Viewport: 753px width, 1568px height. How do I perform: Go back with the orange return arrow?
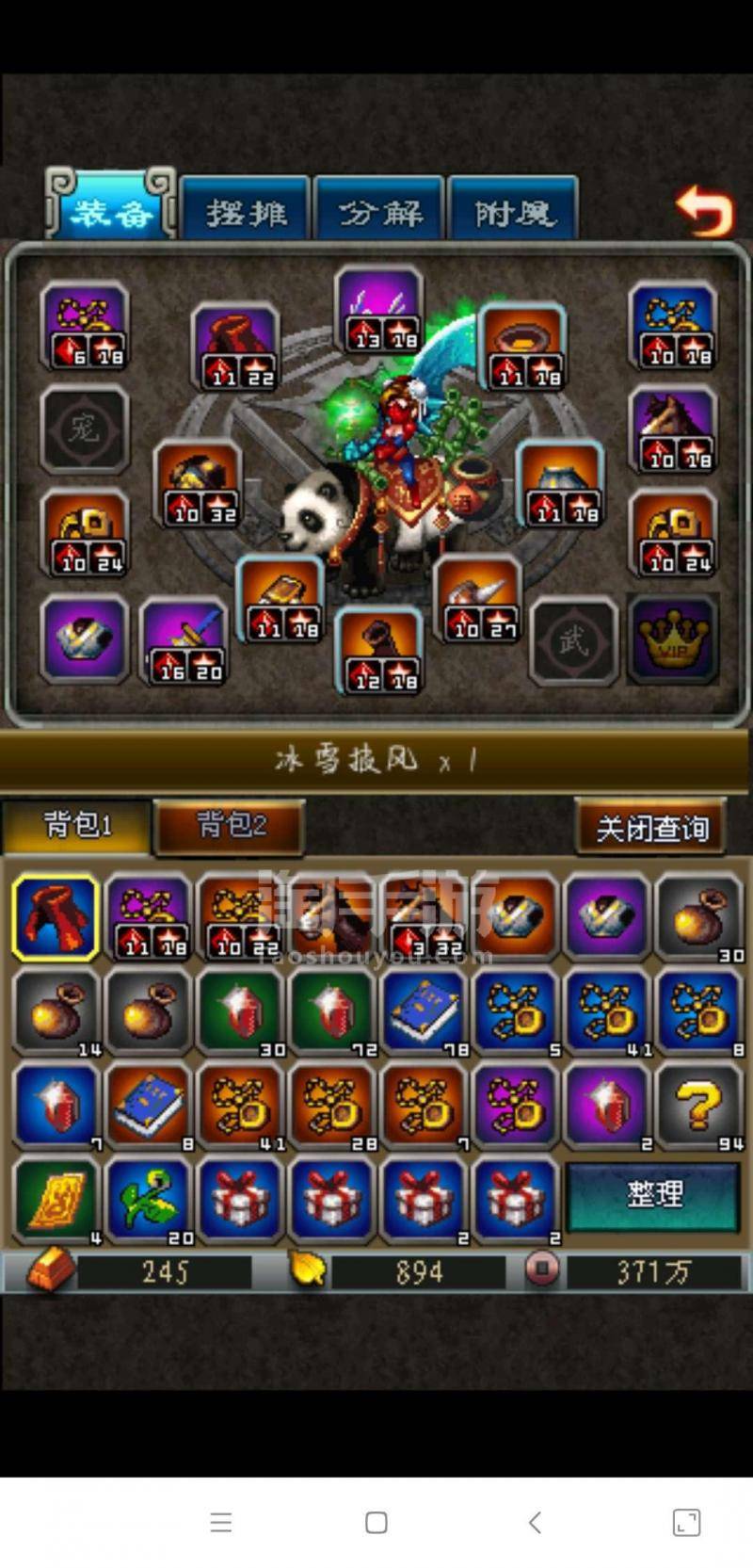click(x=704, y=209)
